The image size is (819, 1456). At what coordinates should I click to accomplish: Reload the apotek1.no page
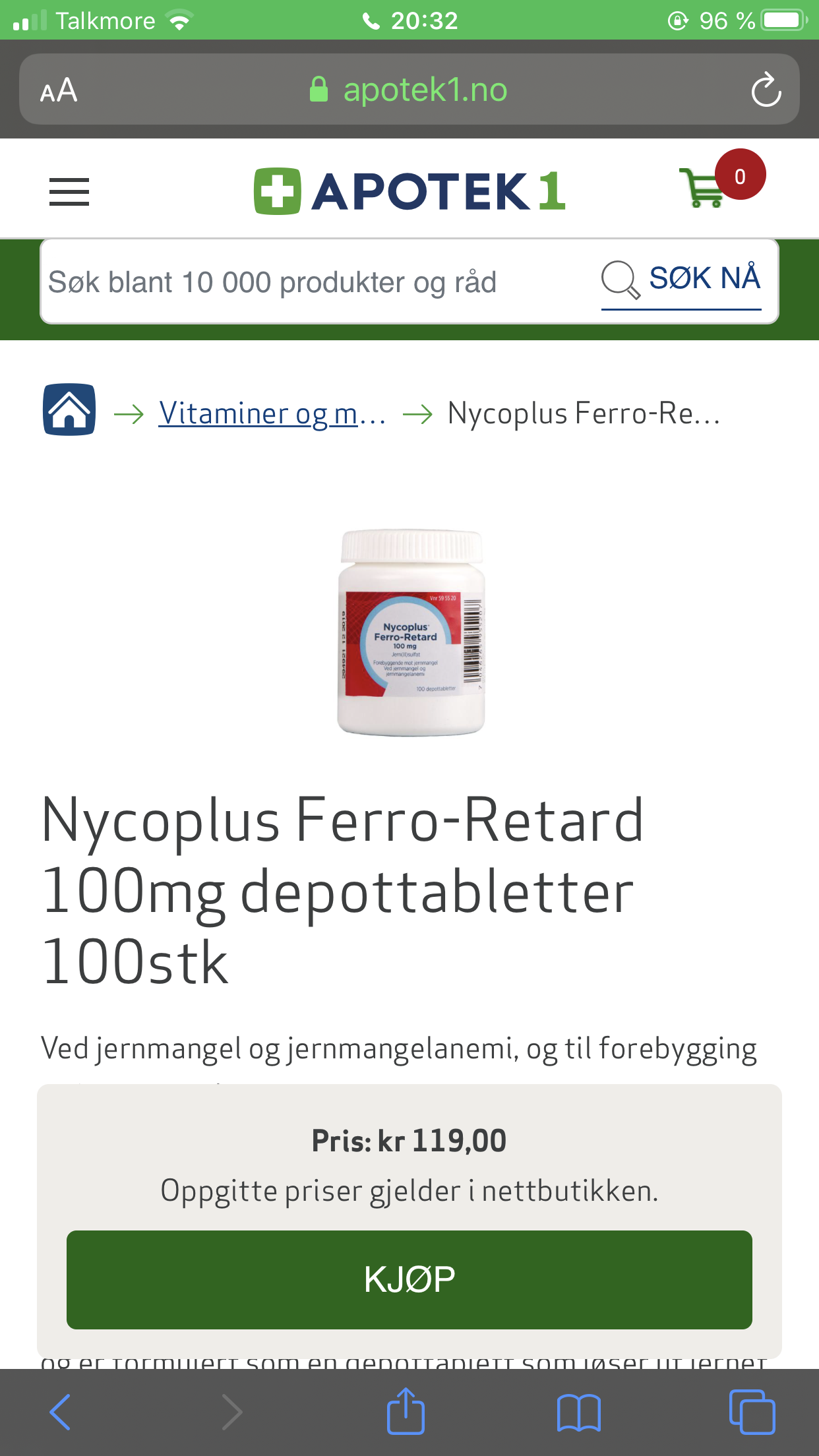point(766,90)
